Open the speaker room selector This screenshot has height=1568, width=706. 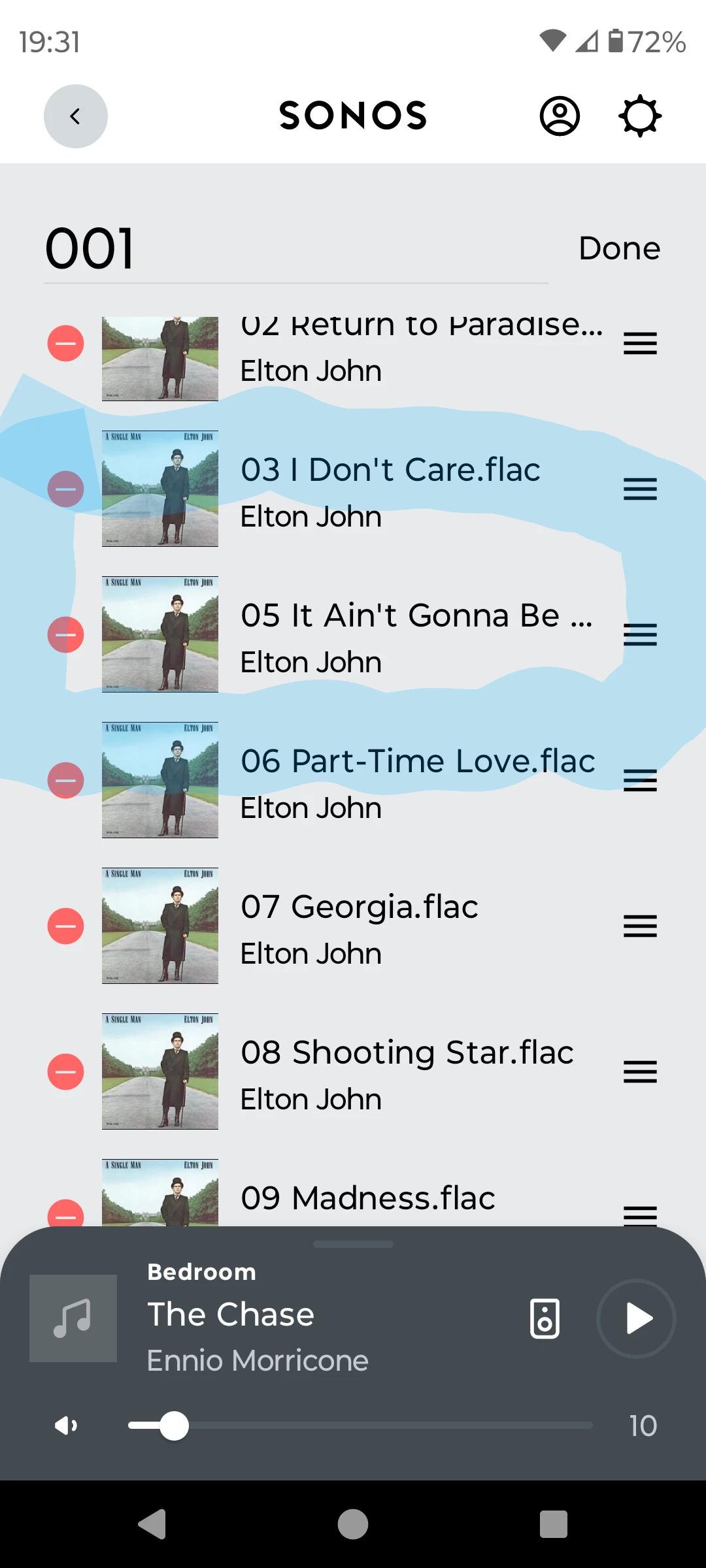point(545,1318)
